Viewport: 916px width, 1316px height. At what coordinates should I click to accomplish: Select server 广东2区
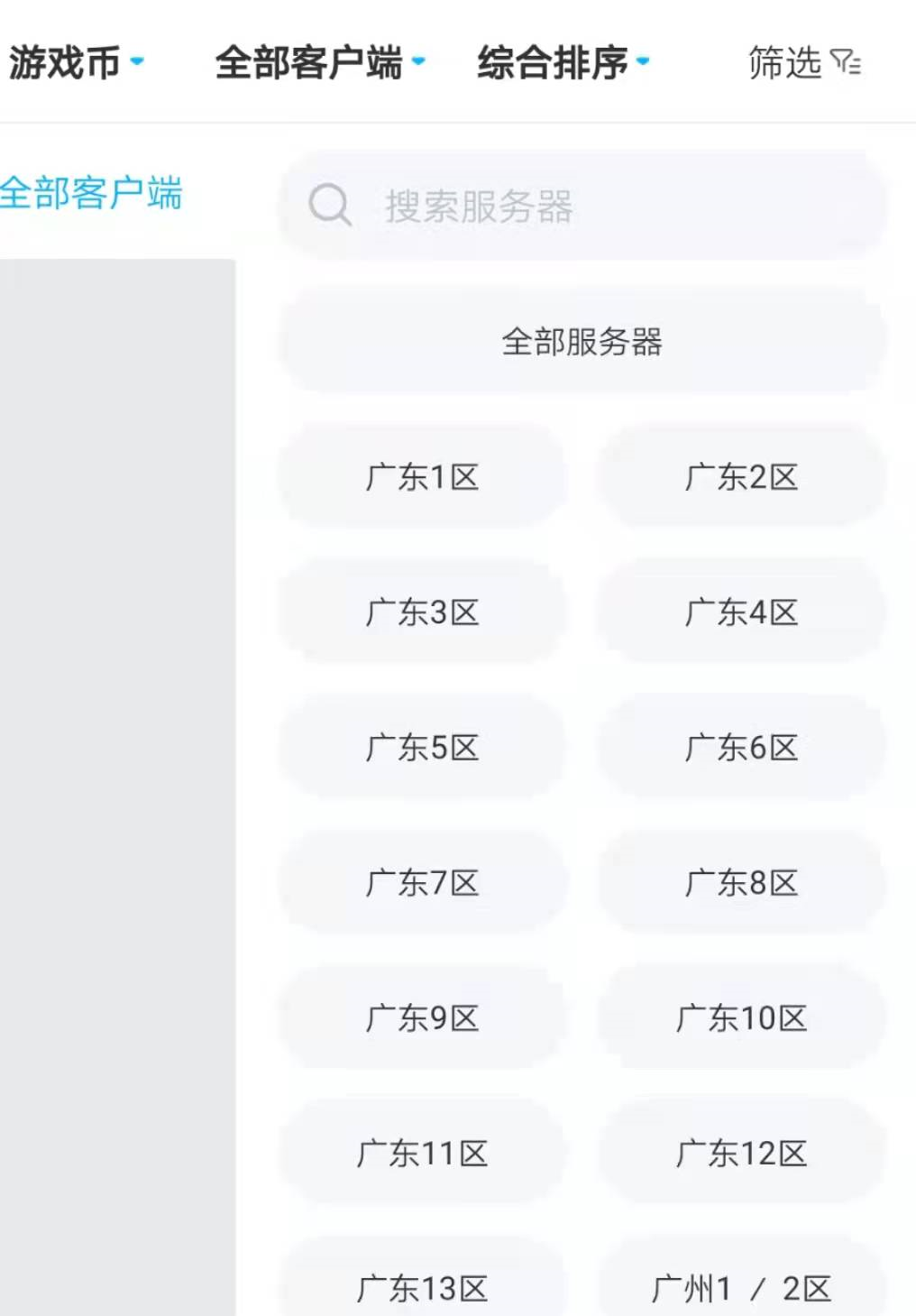pos(741,476)
